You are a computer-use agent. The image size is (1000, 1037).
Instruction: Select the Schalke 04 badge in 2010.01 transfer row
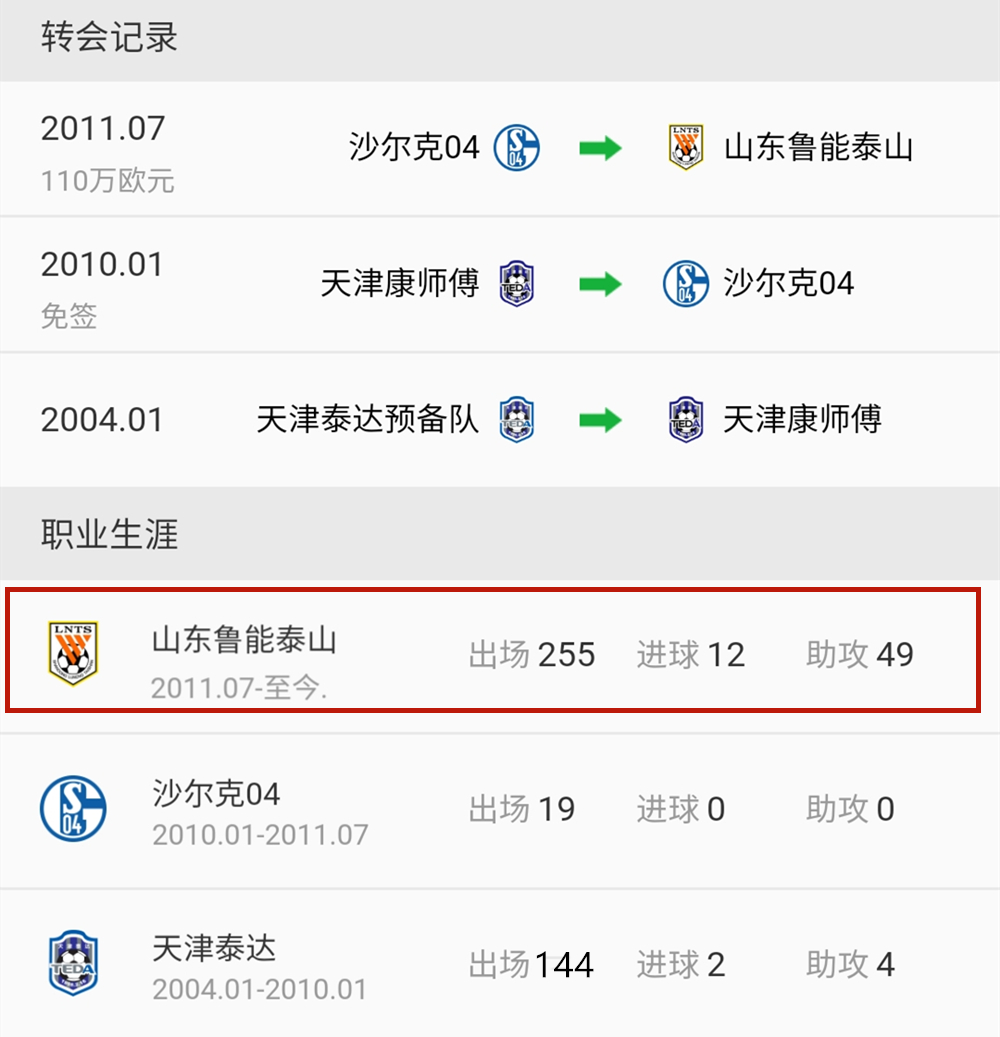tap(686, 283)
